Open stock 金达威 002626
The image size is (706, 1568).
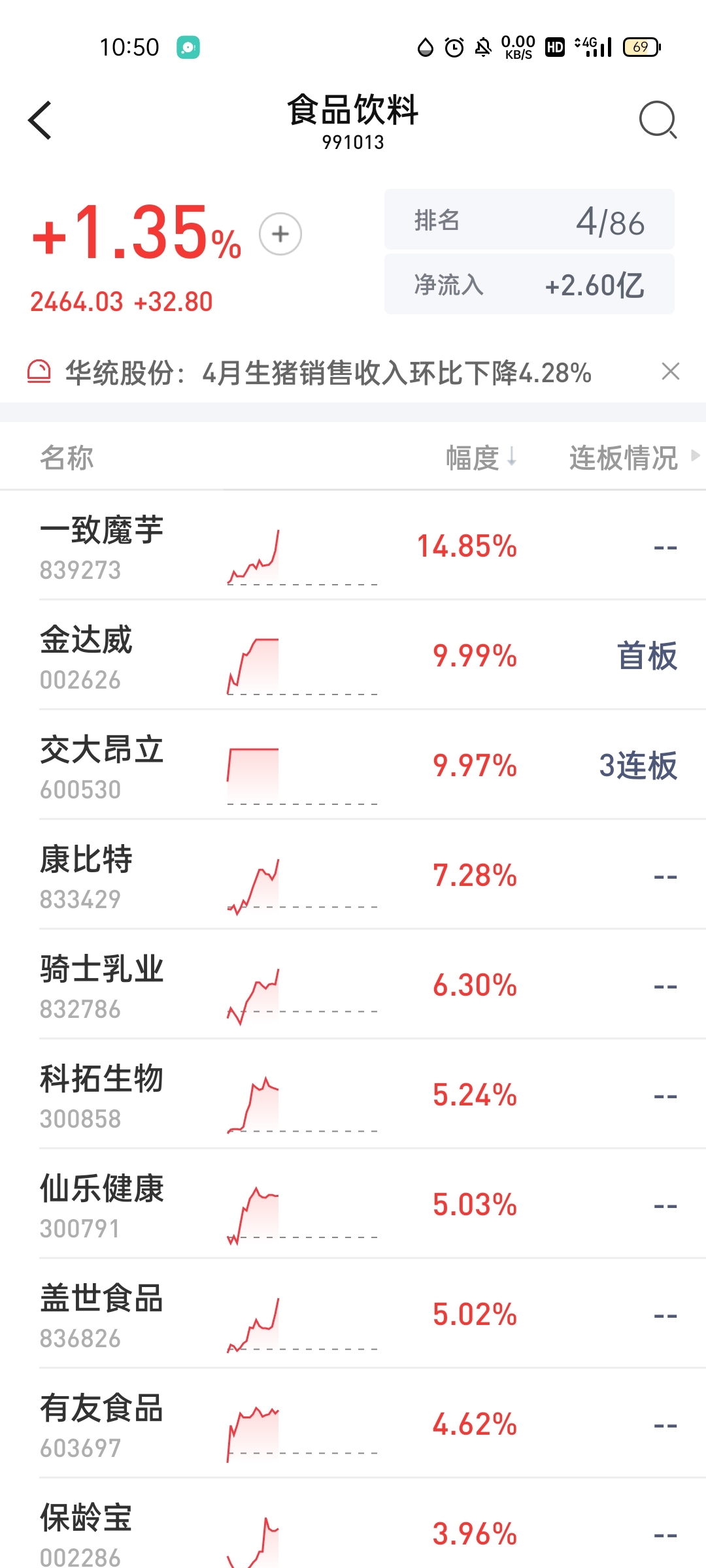point(353,656)
